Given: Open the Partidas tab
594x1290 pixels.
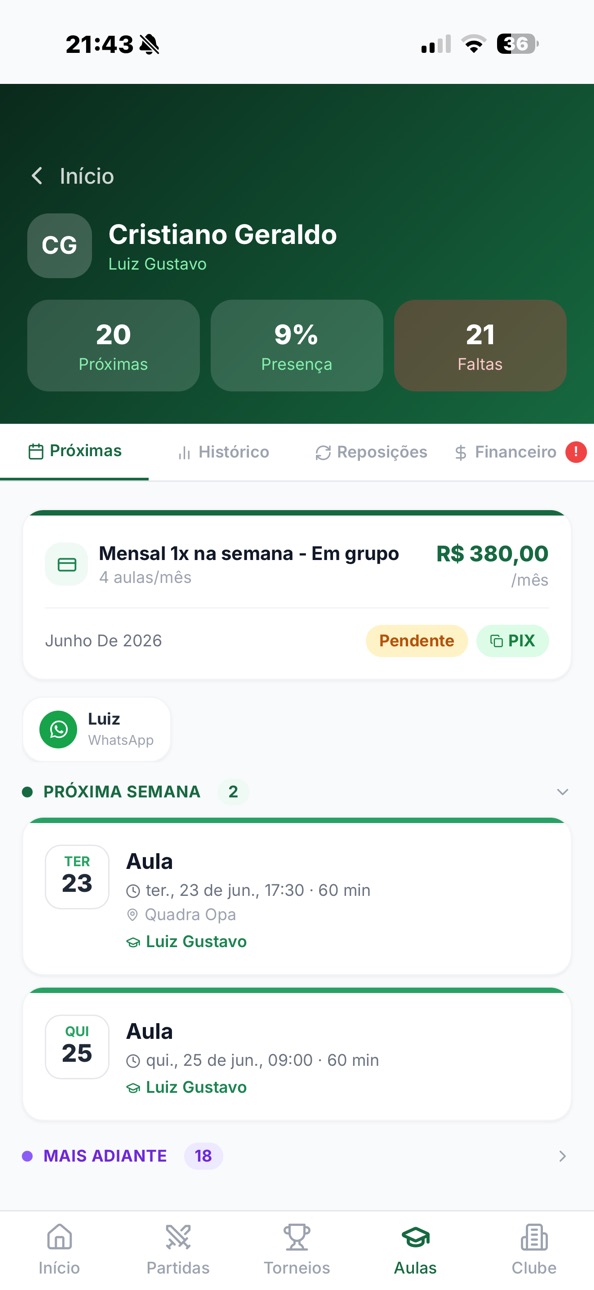Looking at the screenshot, I should 178,1249.
